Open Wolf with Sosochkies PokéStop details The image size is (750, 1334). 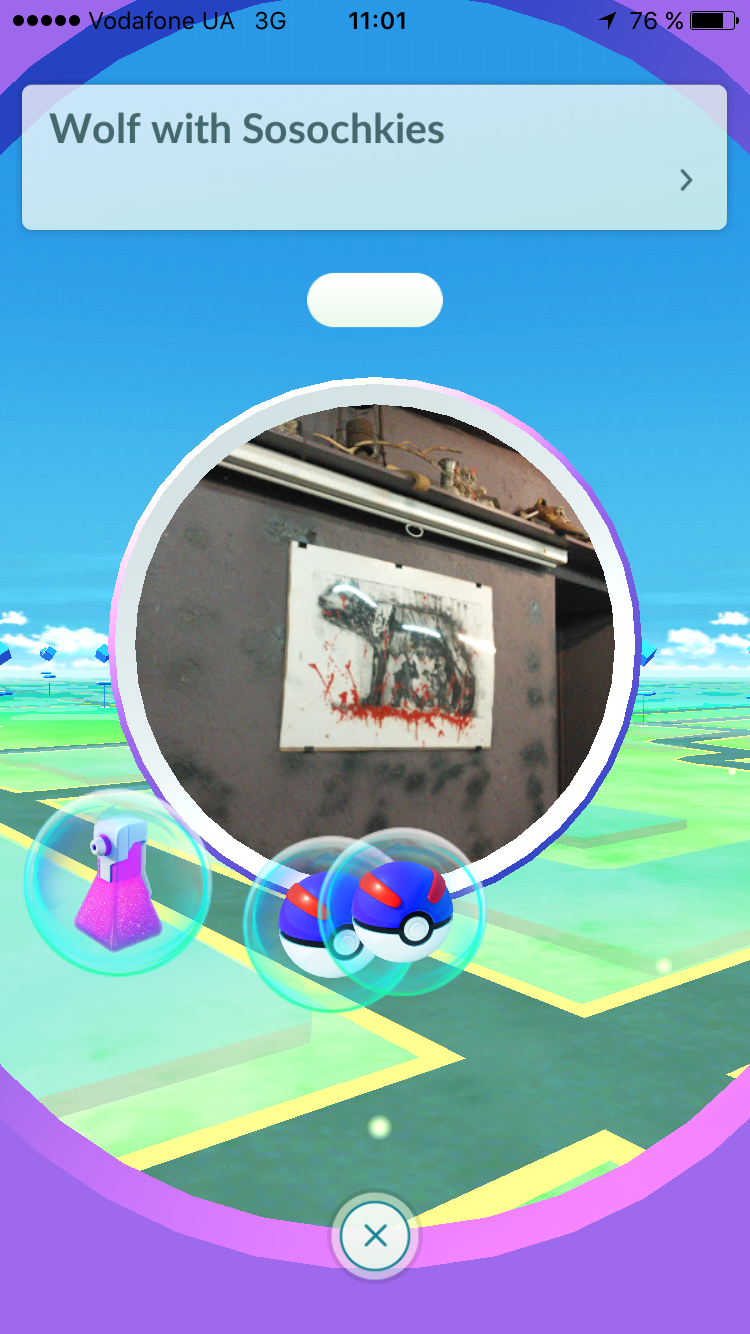coord(374,157)
